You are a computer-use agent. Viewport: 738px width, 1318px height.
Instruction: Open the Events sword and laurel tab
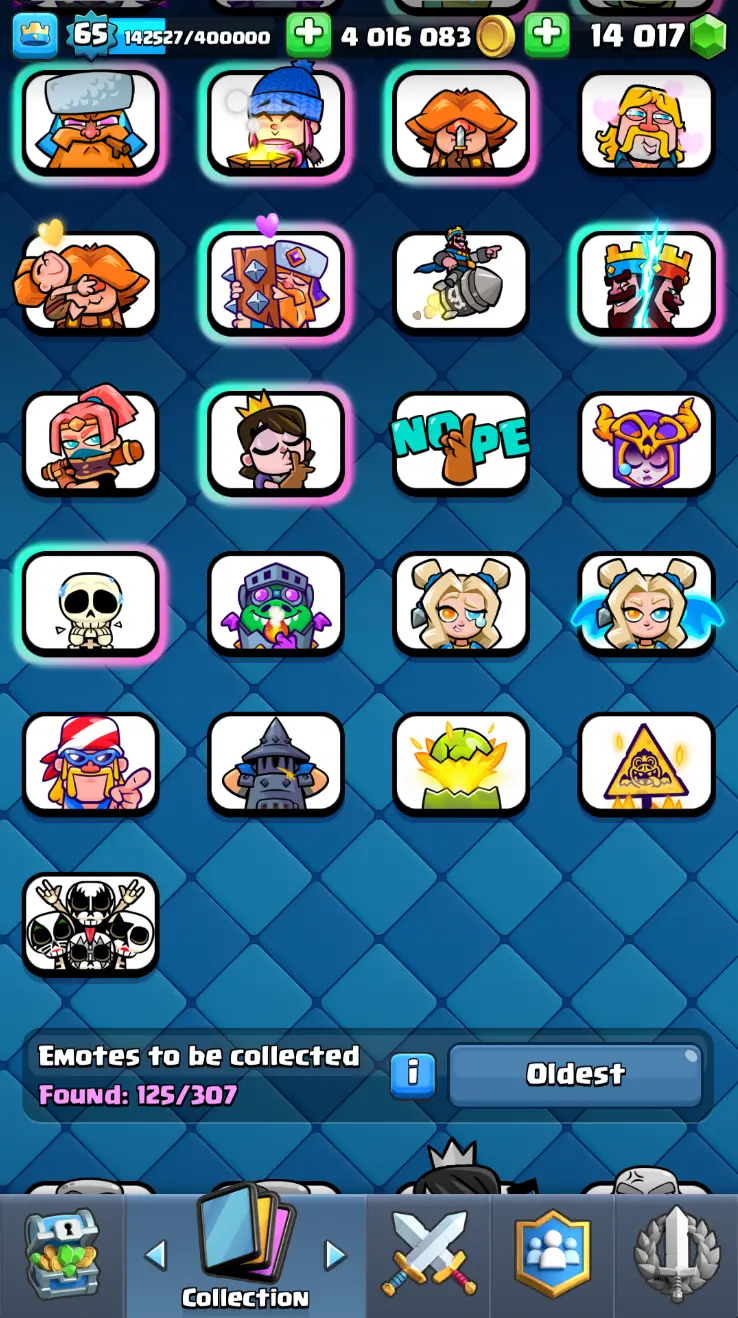pos(676,1255)
